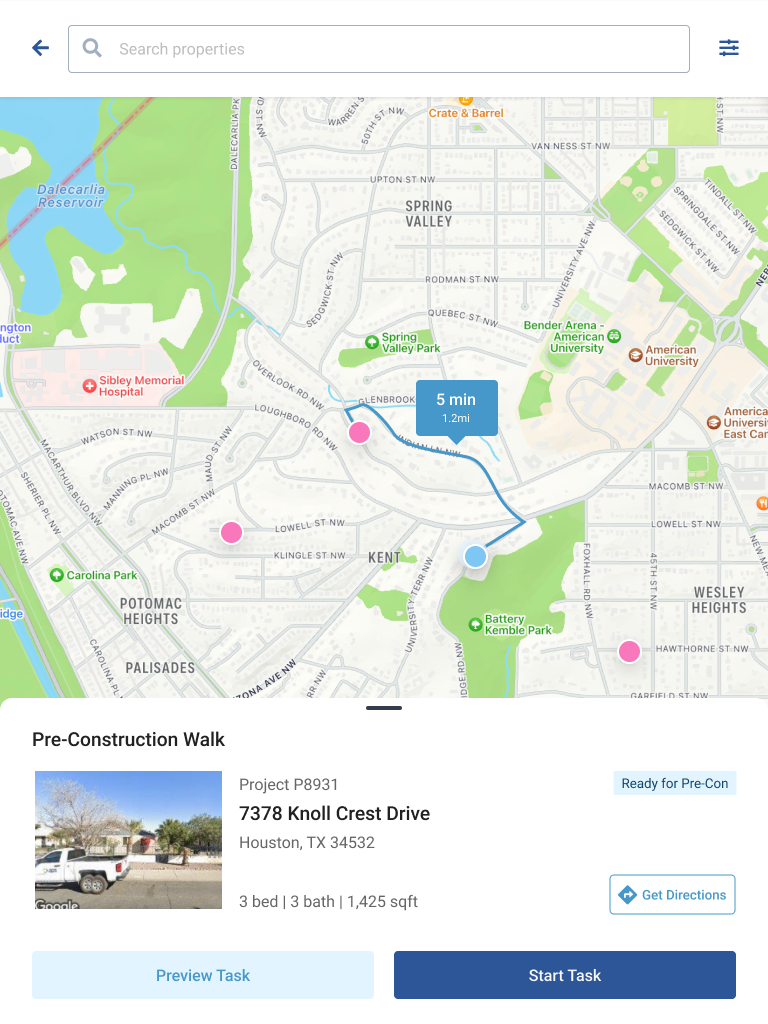Preview the Pre-Construction Walk task
Image resolution: width=768 pixels, height=1024 pixels.
coord(203,975)
